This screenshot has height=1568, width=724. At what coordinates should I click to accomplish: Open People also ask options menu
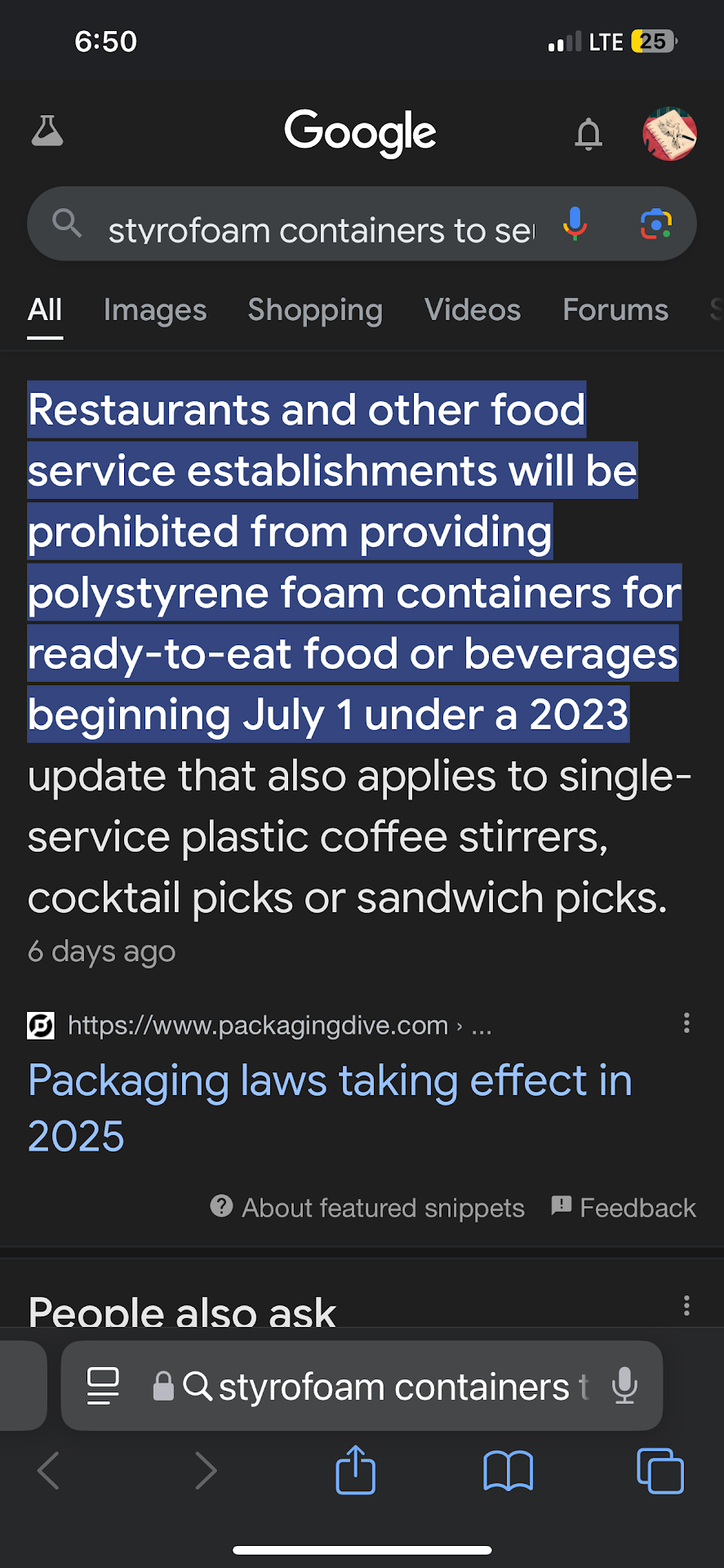(x=686, y=1306)
